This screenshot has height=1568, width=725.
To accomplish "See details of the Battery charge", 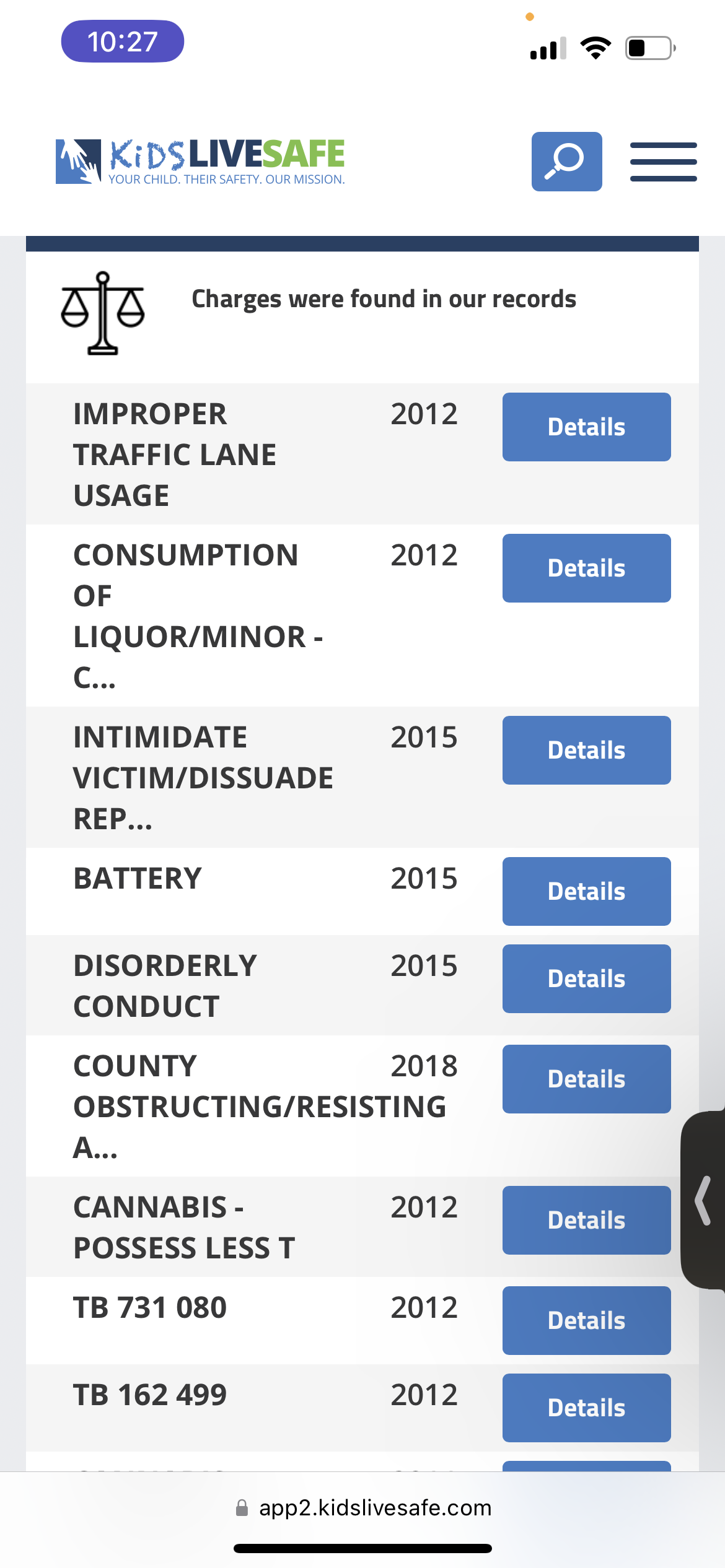I will pos(586,892).
